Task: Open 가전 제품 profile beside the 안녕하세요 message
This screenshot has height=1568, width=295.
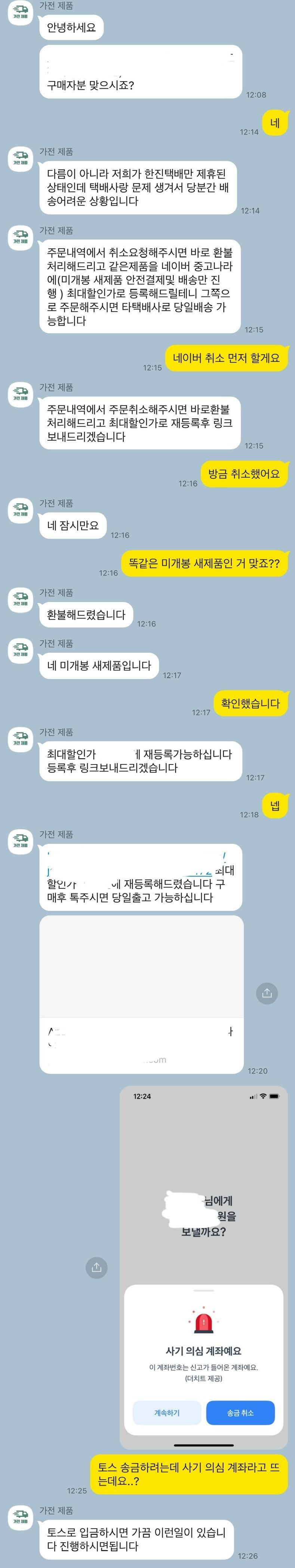Action: click(x=20, y=12)
